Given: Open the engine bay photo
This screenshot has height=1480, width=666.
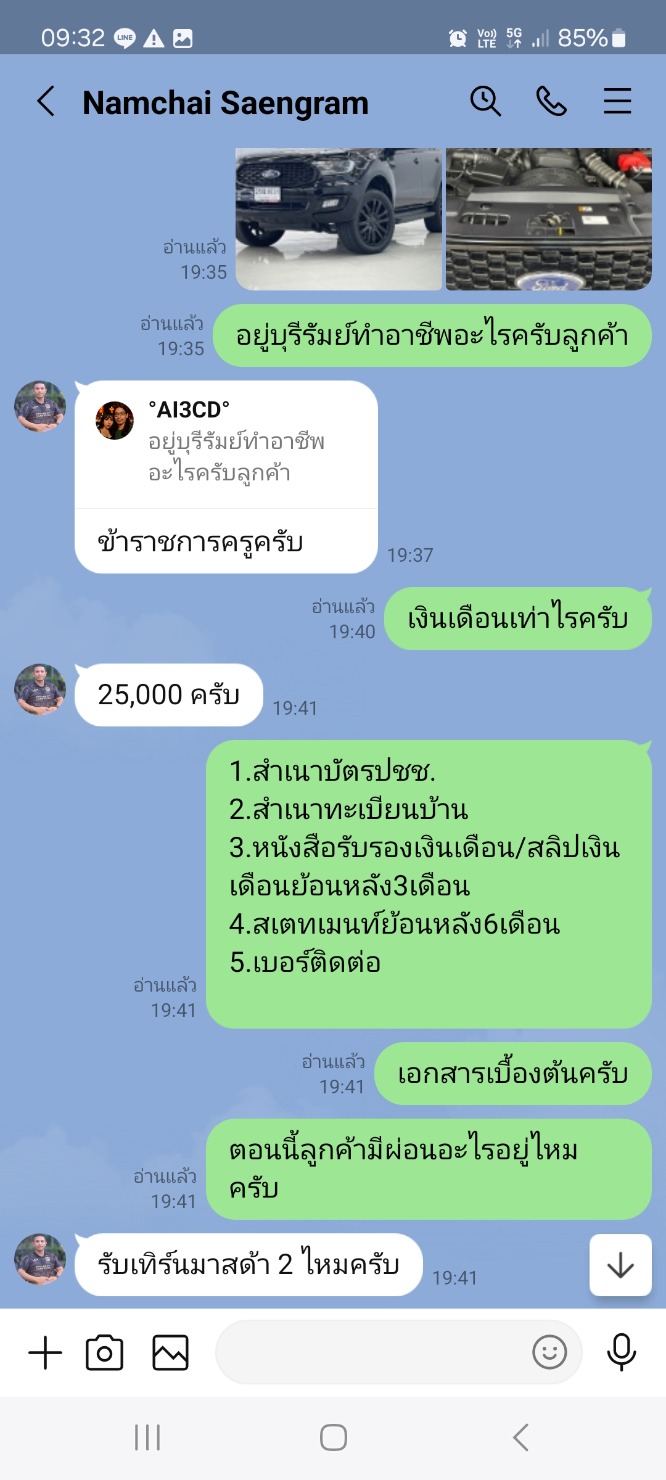Looking at the screenshot, I should click(548, 218).
